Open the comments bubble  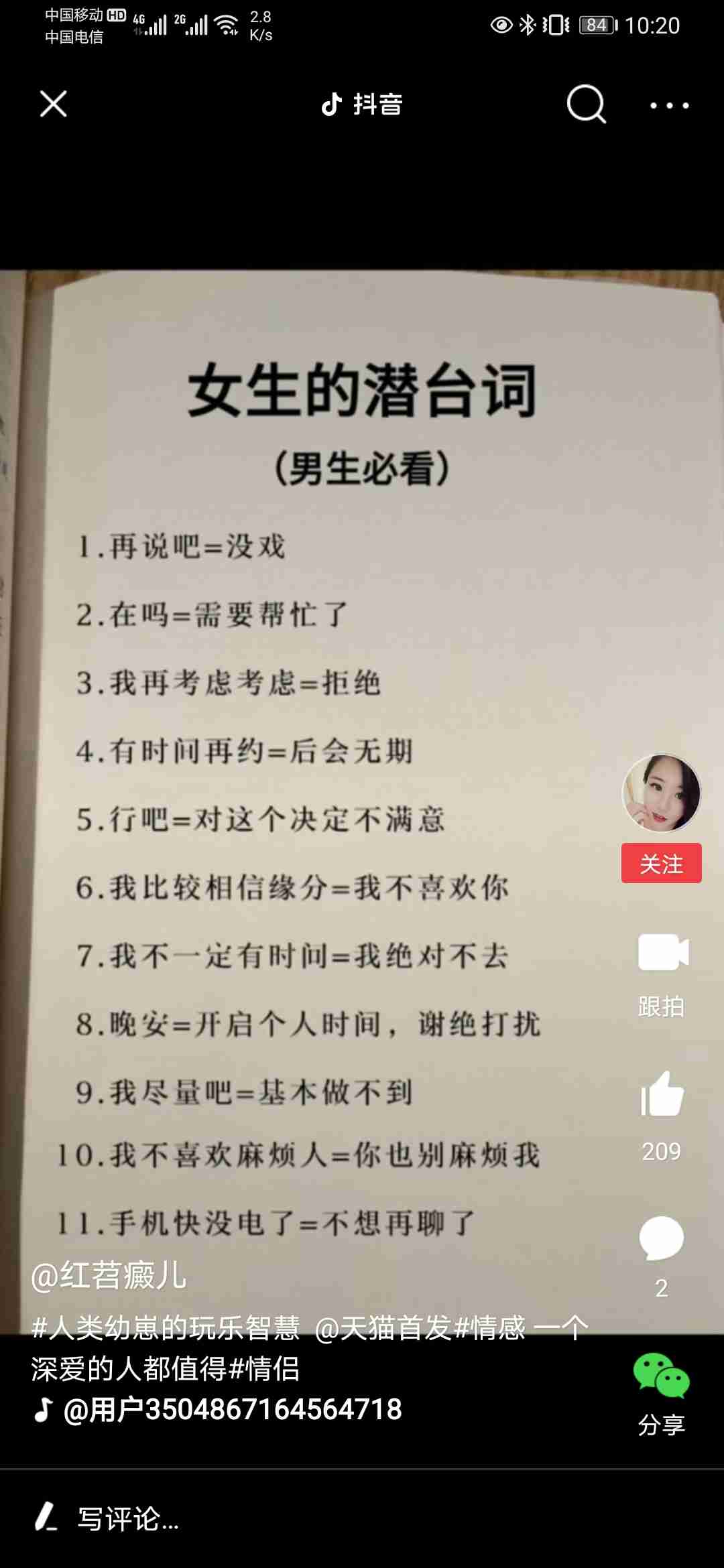click(662, 1238)
